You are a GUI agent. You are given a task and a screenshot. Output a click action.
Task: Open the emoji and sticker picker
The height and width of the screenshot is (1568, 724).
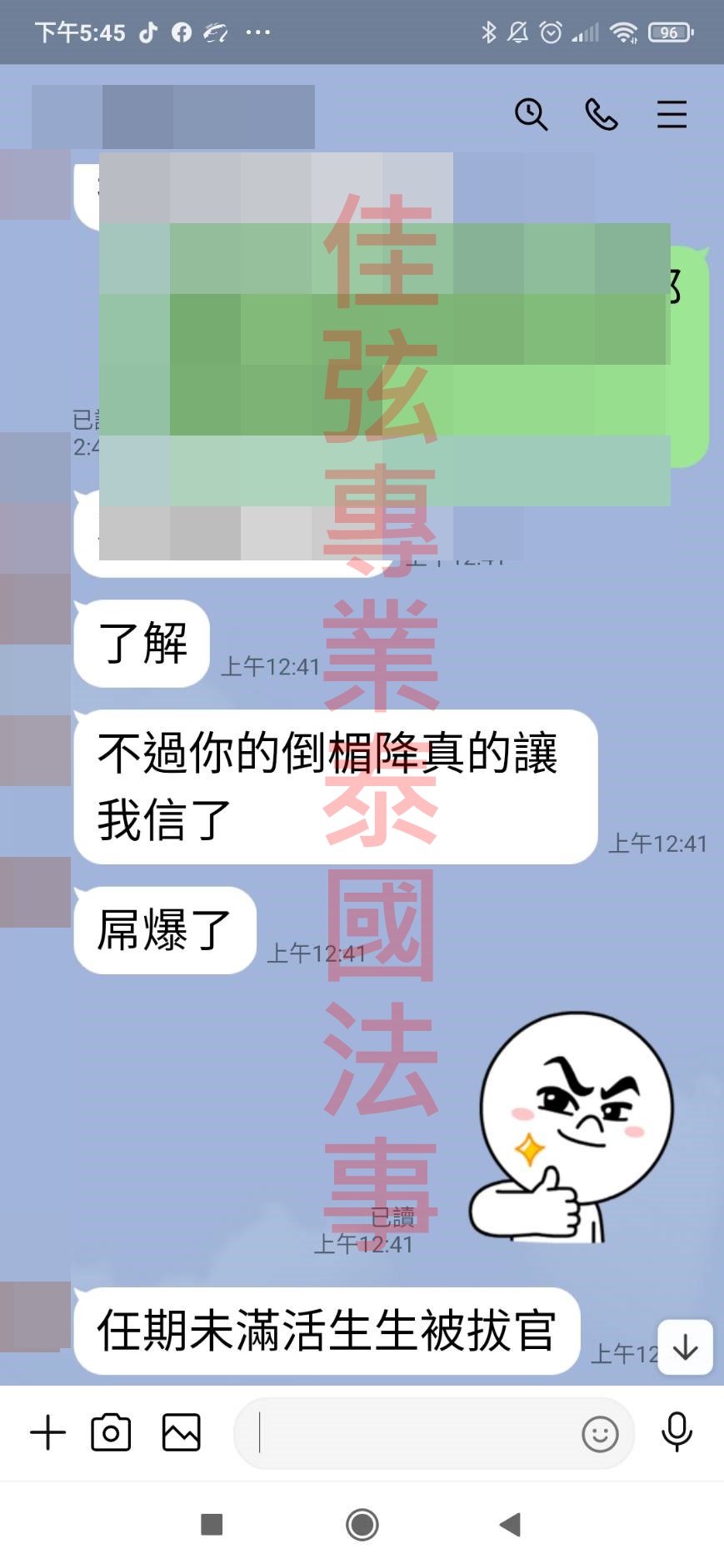pos(600,1434)
